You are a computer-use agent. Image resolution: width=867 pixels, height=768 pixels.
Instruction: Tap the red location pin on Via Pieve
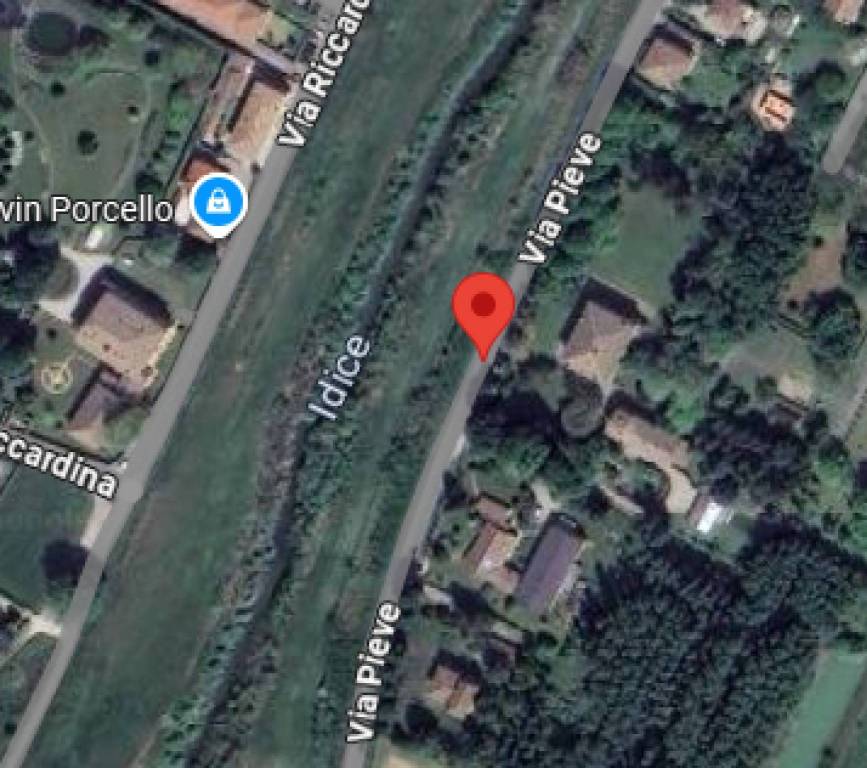coord(484,308)
